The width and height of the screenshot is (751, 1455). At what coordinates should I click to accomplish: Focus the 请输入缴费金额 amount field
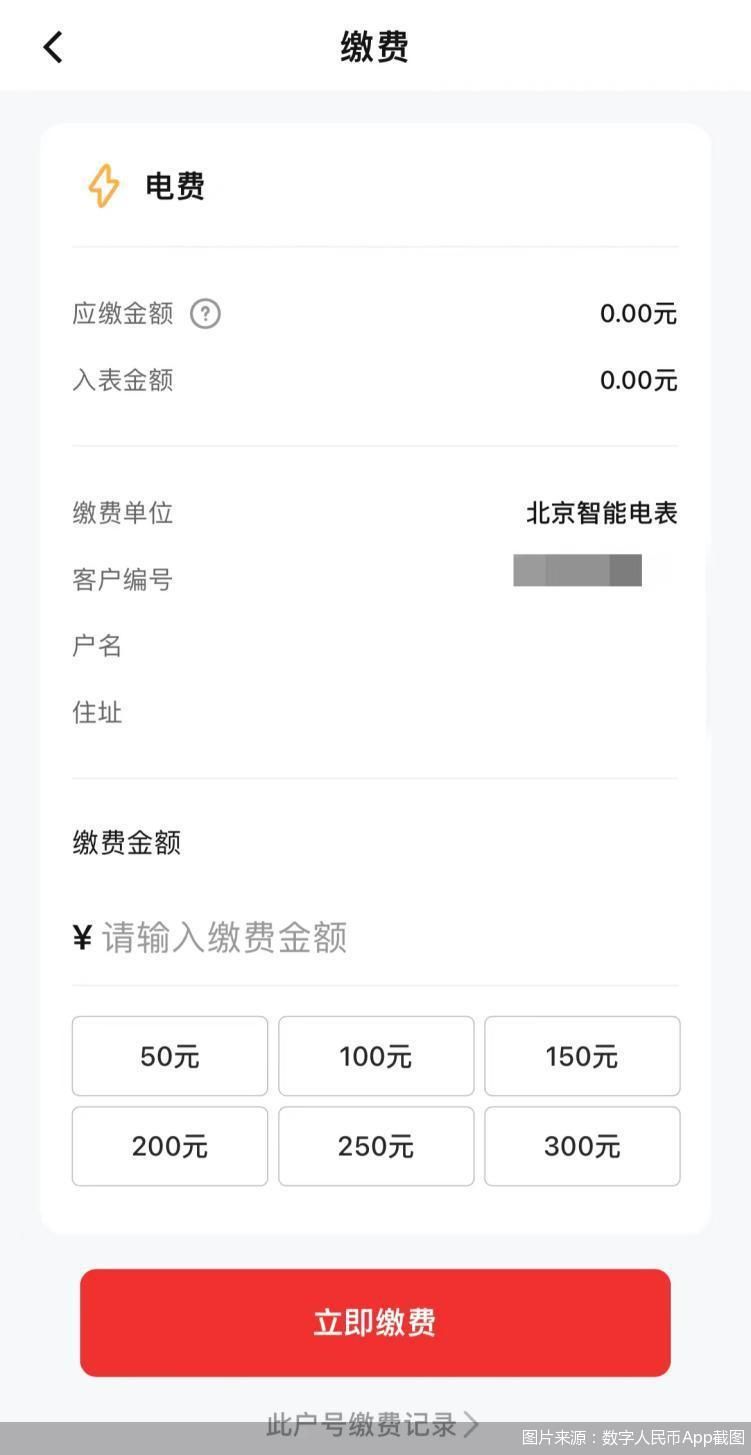[x=375, y=938]
